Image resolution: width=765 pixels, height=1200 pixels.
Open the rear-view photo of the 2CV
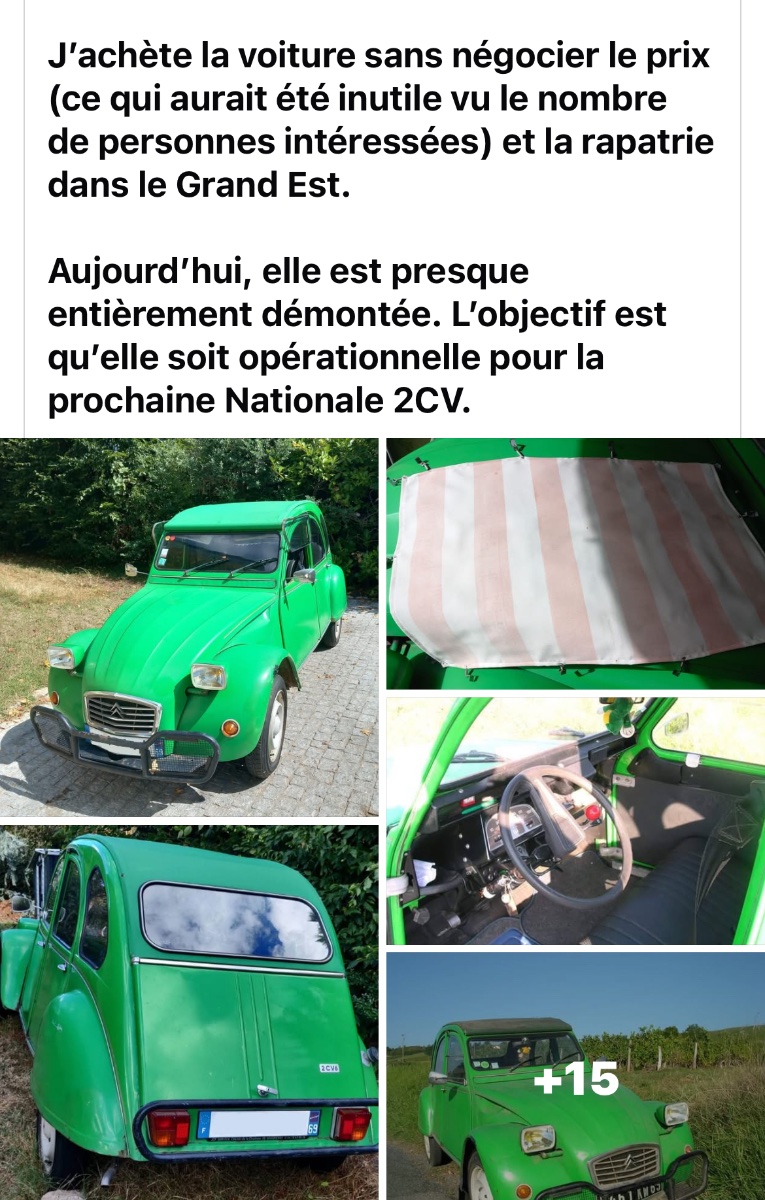pyautogui.click(x=189, y=1012)
